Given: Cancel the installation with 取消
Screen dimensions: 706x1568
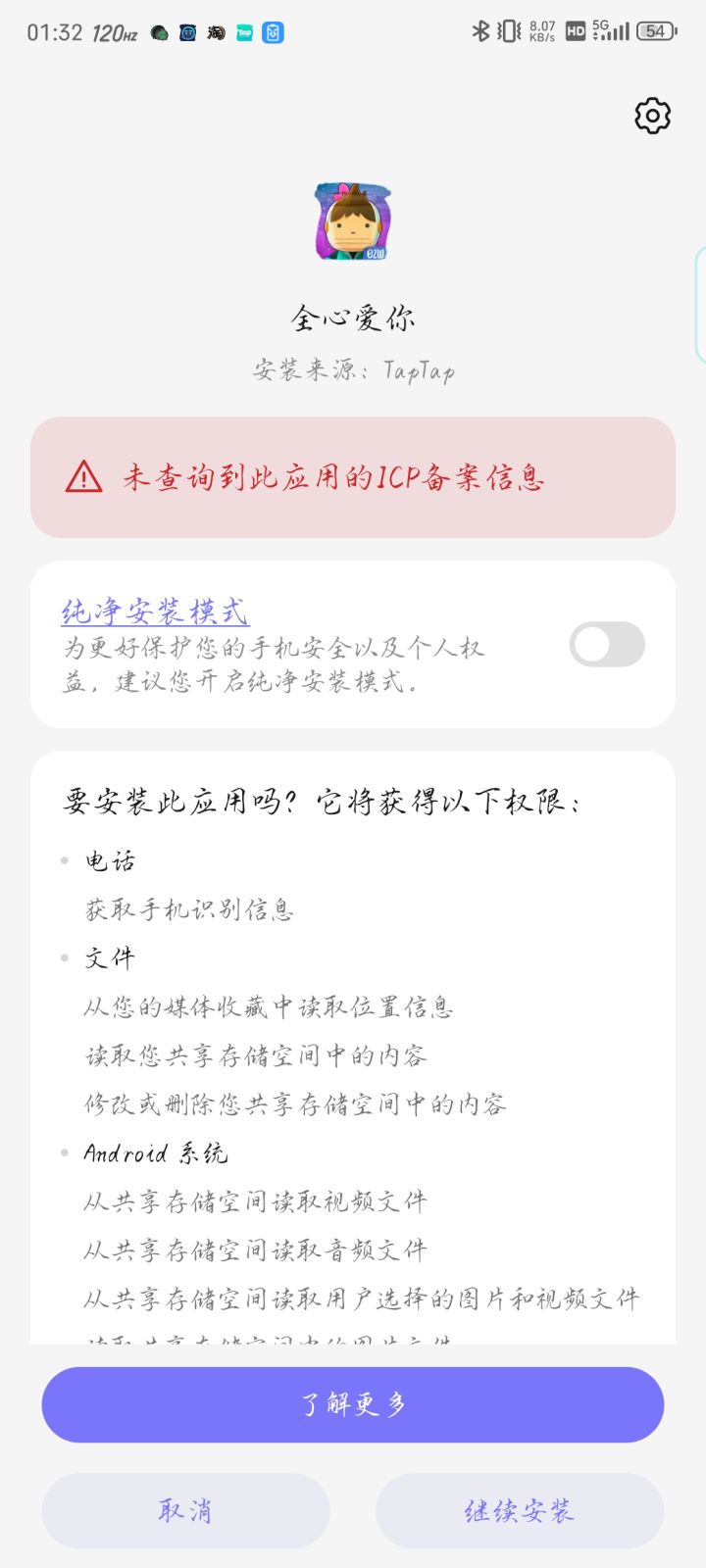Looking at the screenshot, I should click(x=185, y=1510).
